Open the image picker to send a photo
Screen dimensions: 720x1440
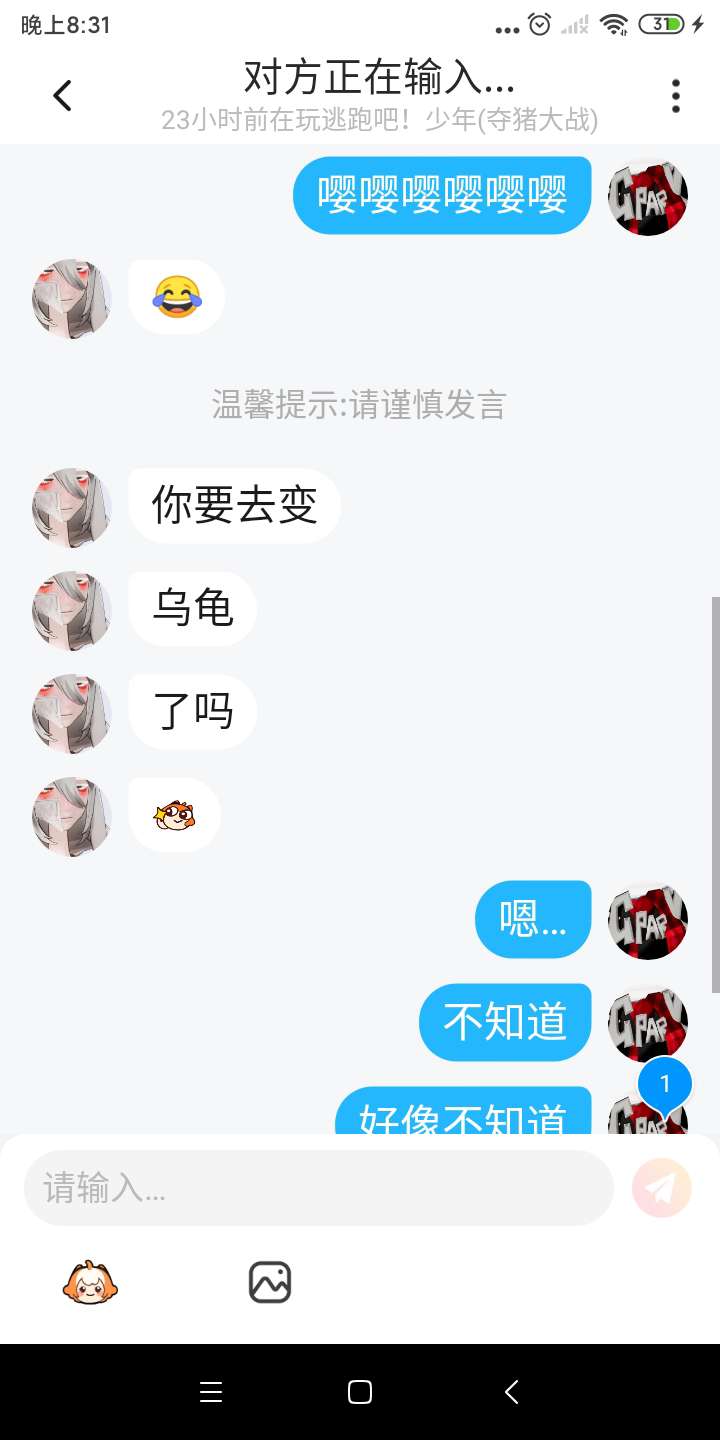[x=270, y=1282]
